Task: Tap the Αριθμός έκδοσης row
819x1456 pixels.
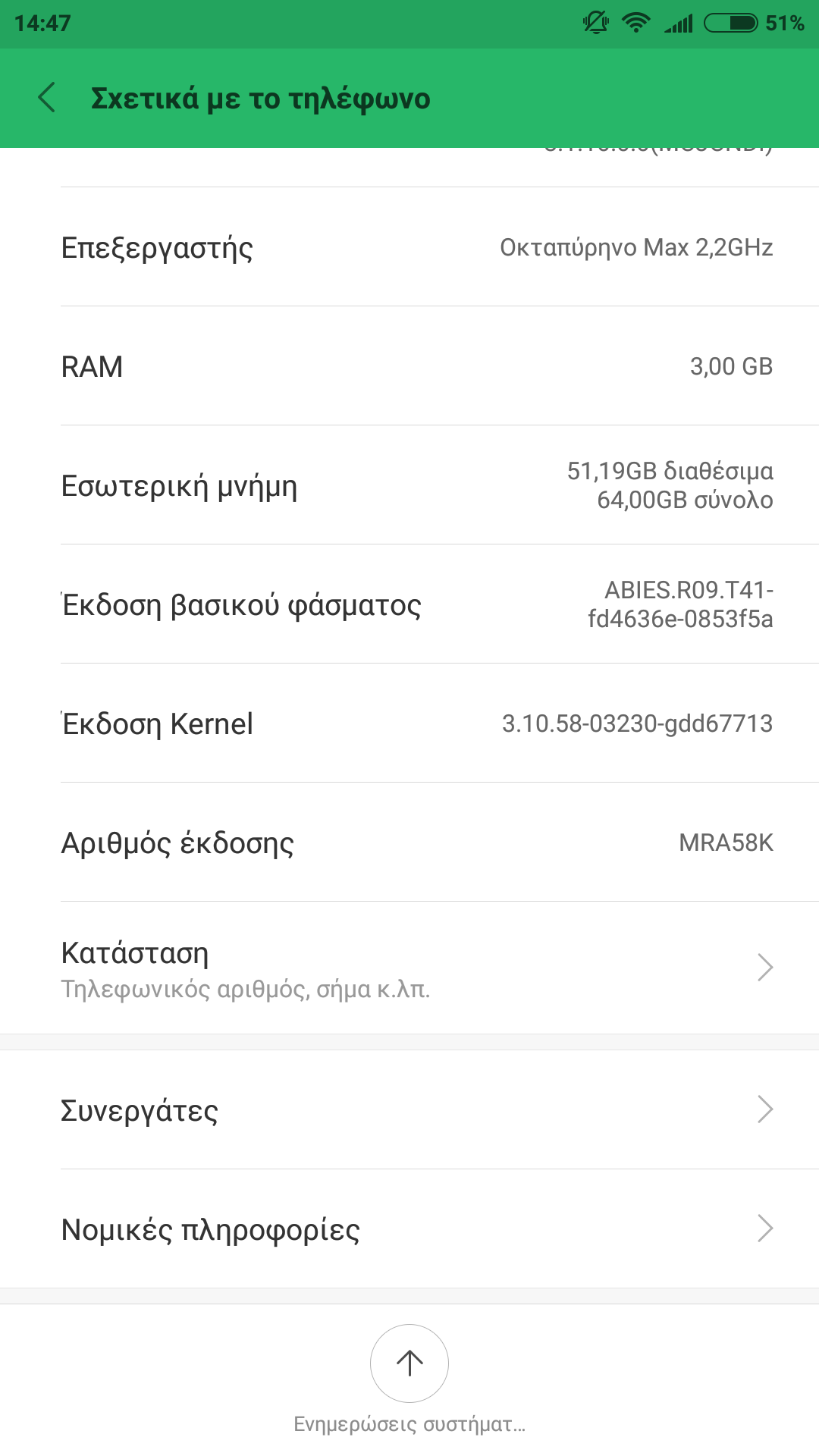Action: click(x=409, y=843)
